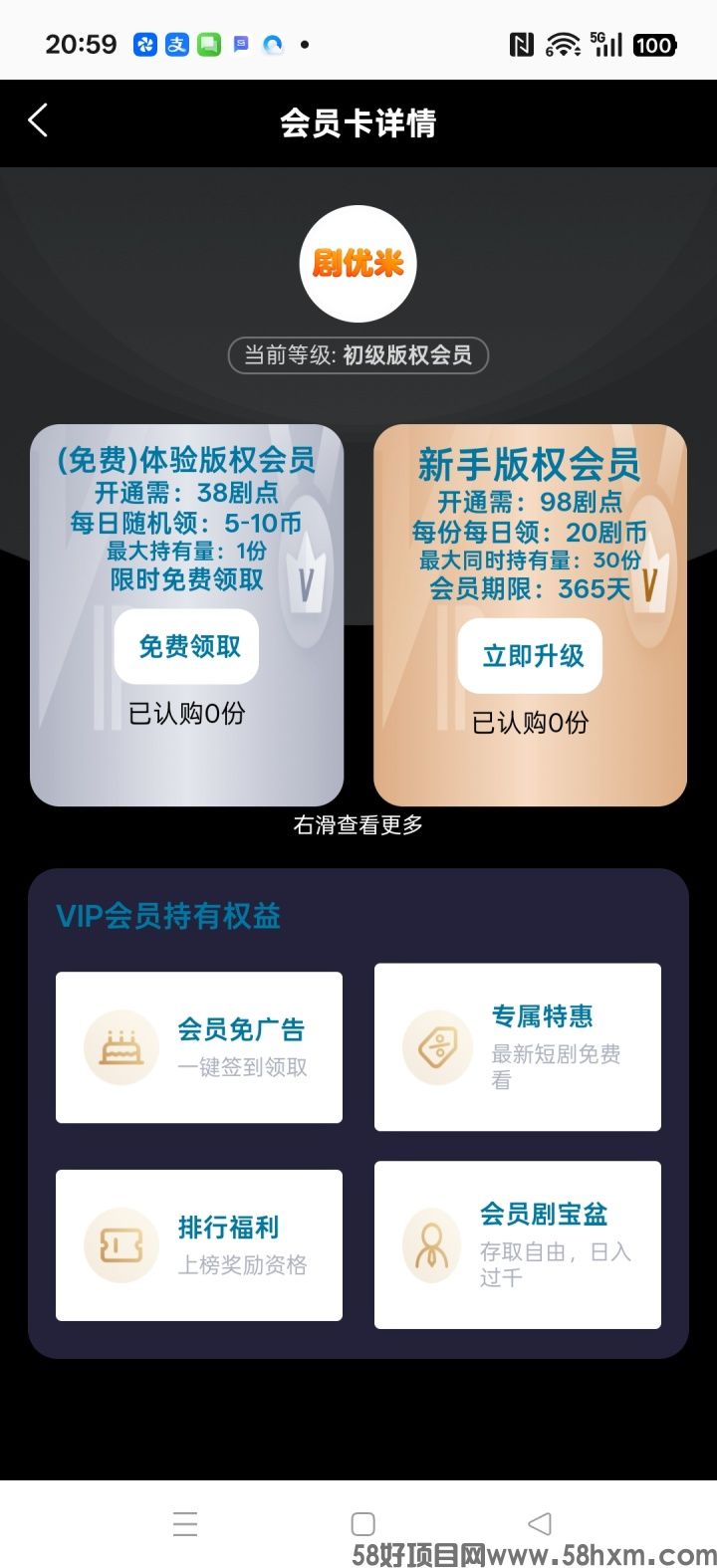Viewport: 717px width, 1568px height.
Task: Go to the system home screen
Action: point(363,1524)
